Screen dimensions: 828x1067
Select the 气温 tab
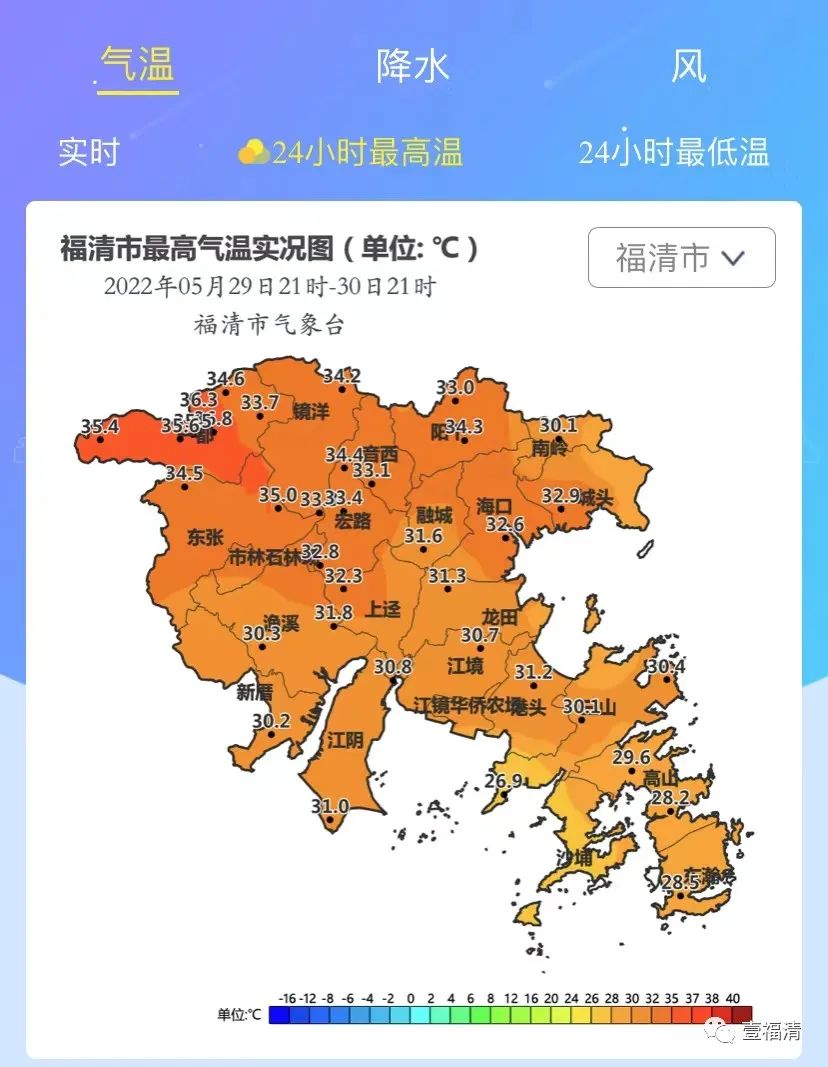[138, 65]
